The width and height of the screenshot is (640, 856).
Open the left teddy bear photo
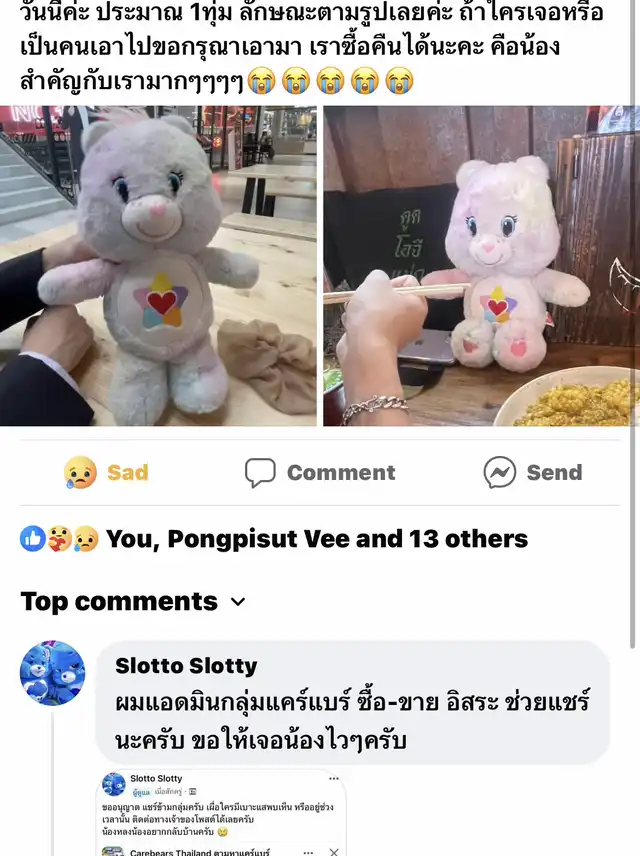pyautogui.click(x=158, y=266)
